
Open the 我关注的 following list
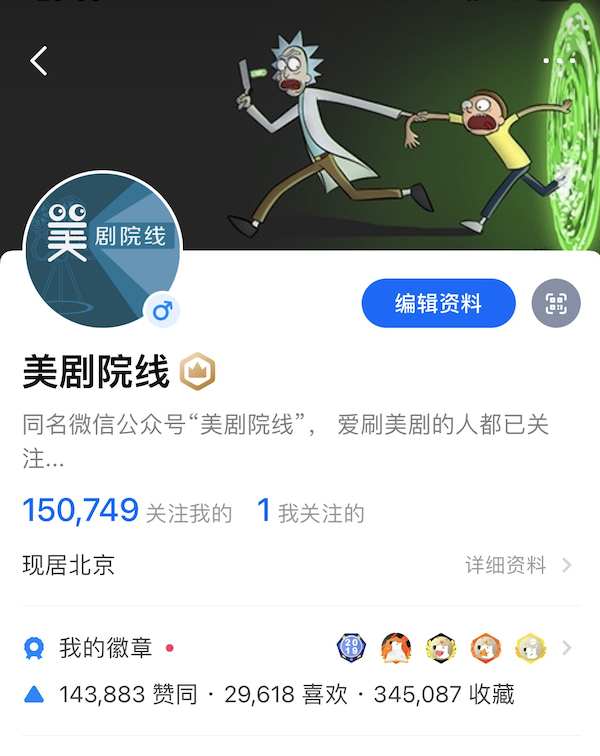(311, 512)
